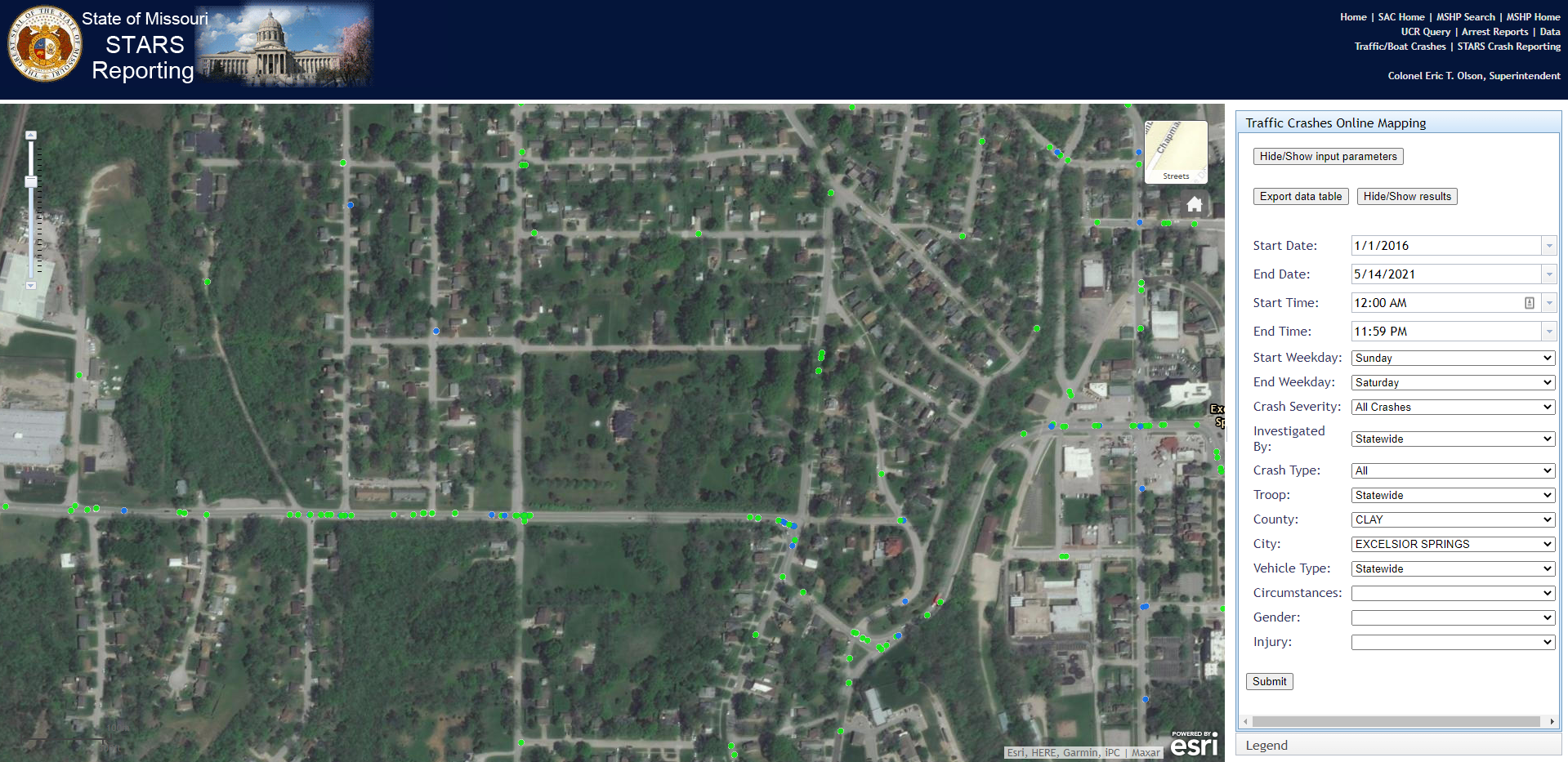Click Hide/Show input parameters button

coord(1328,156)
